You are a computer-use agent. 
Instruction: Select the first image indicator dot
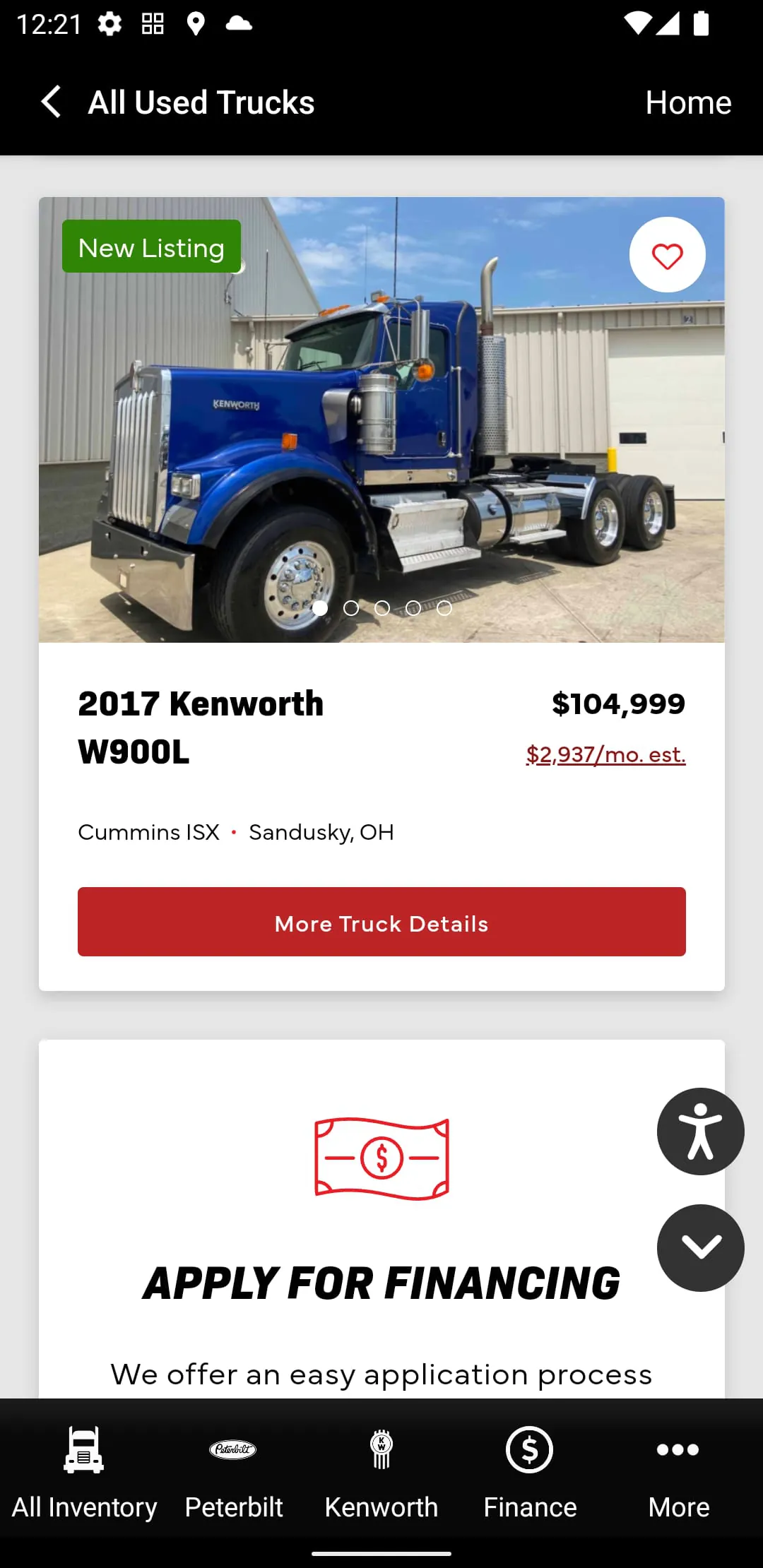[320, 608]
